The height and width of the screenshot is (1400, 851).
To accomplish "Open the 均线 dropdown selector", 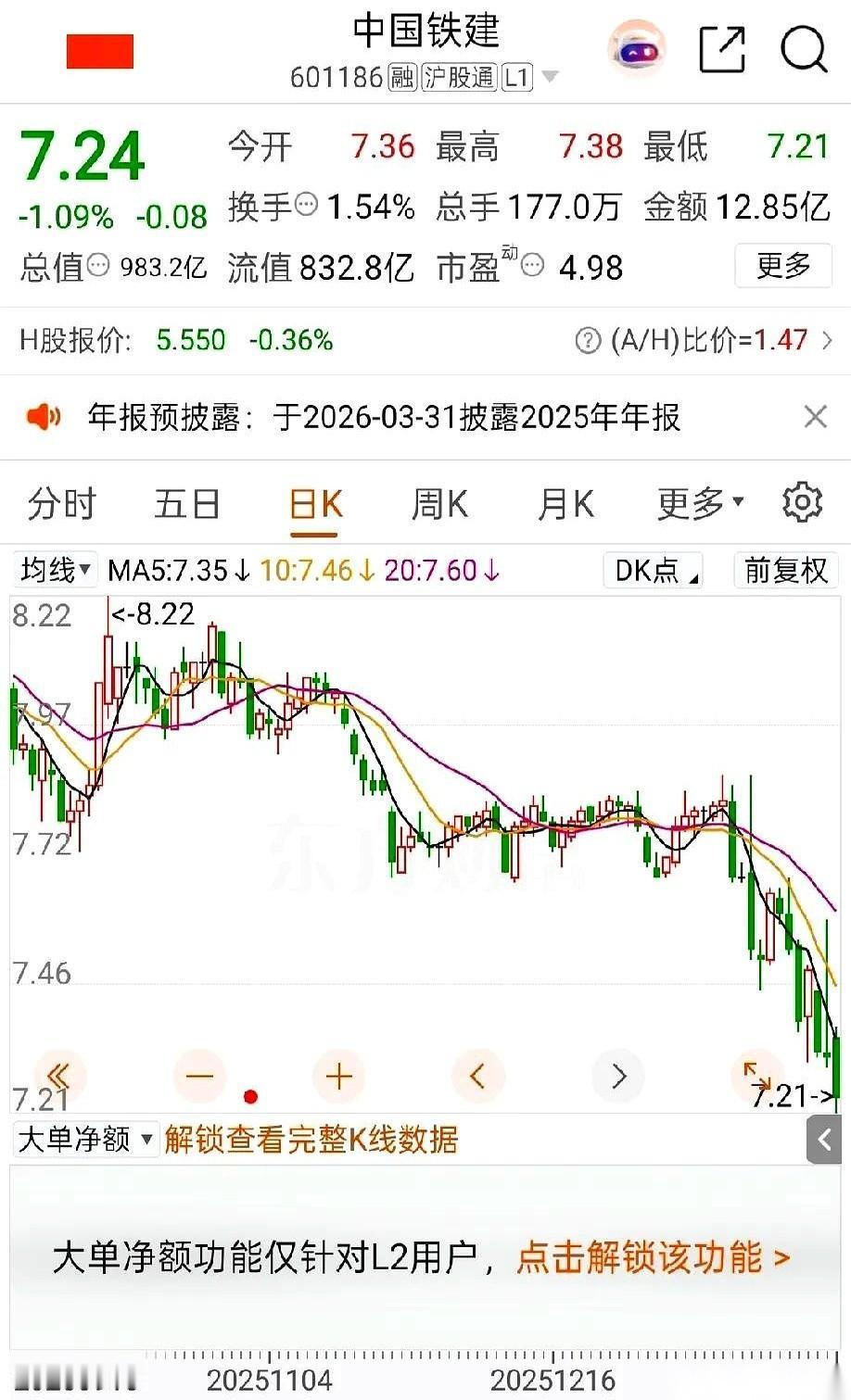I will tap(53, 571).
